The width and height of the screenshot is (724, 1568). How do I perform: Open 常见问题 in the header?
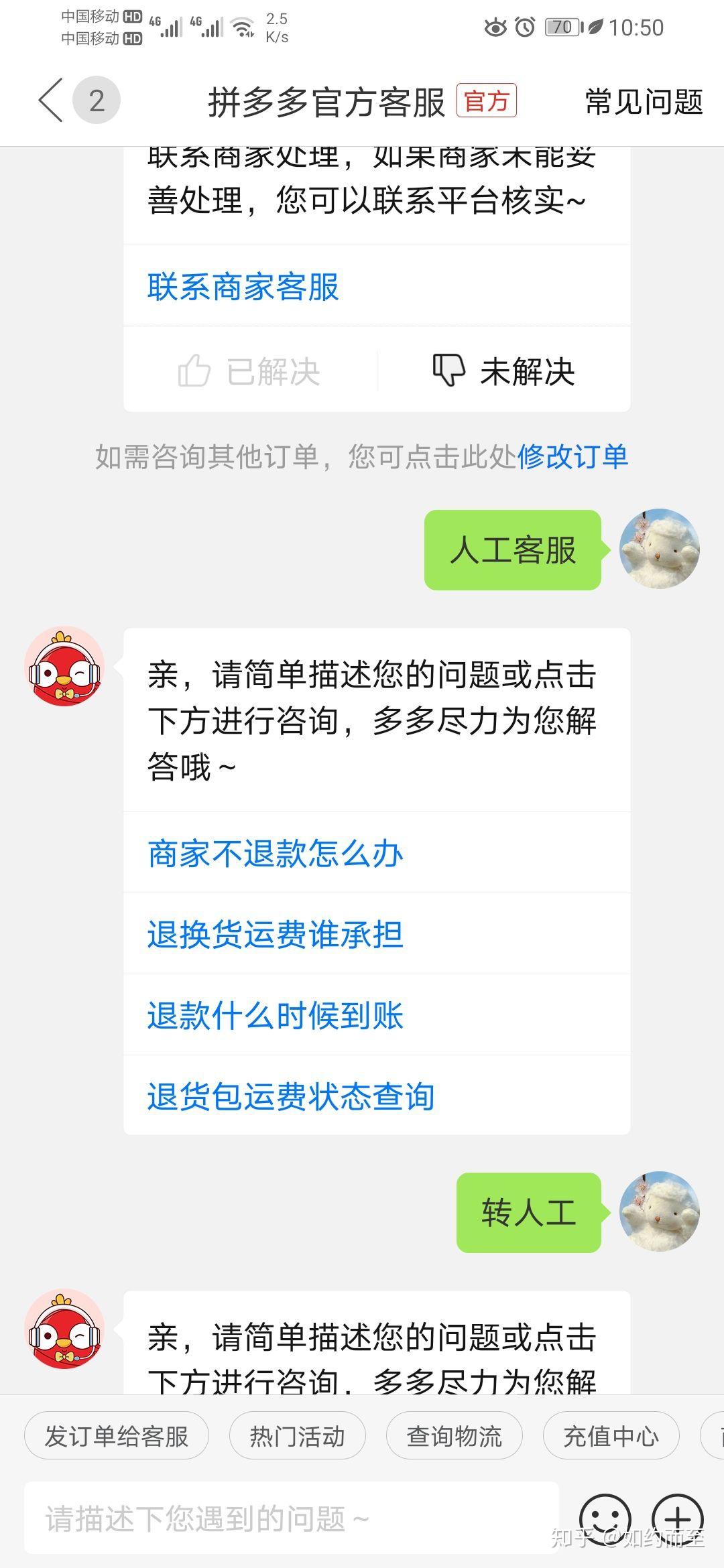tap(644, 102)
